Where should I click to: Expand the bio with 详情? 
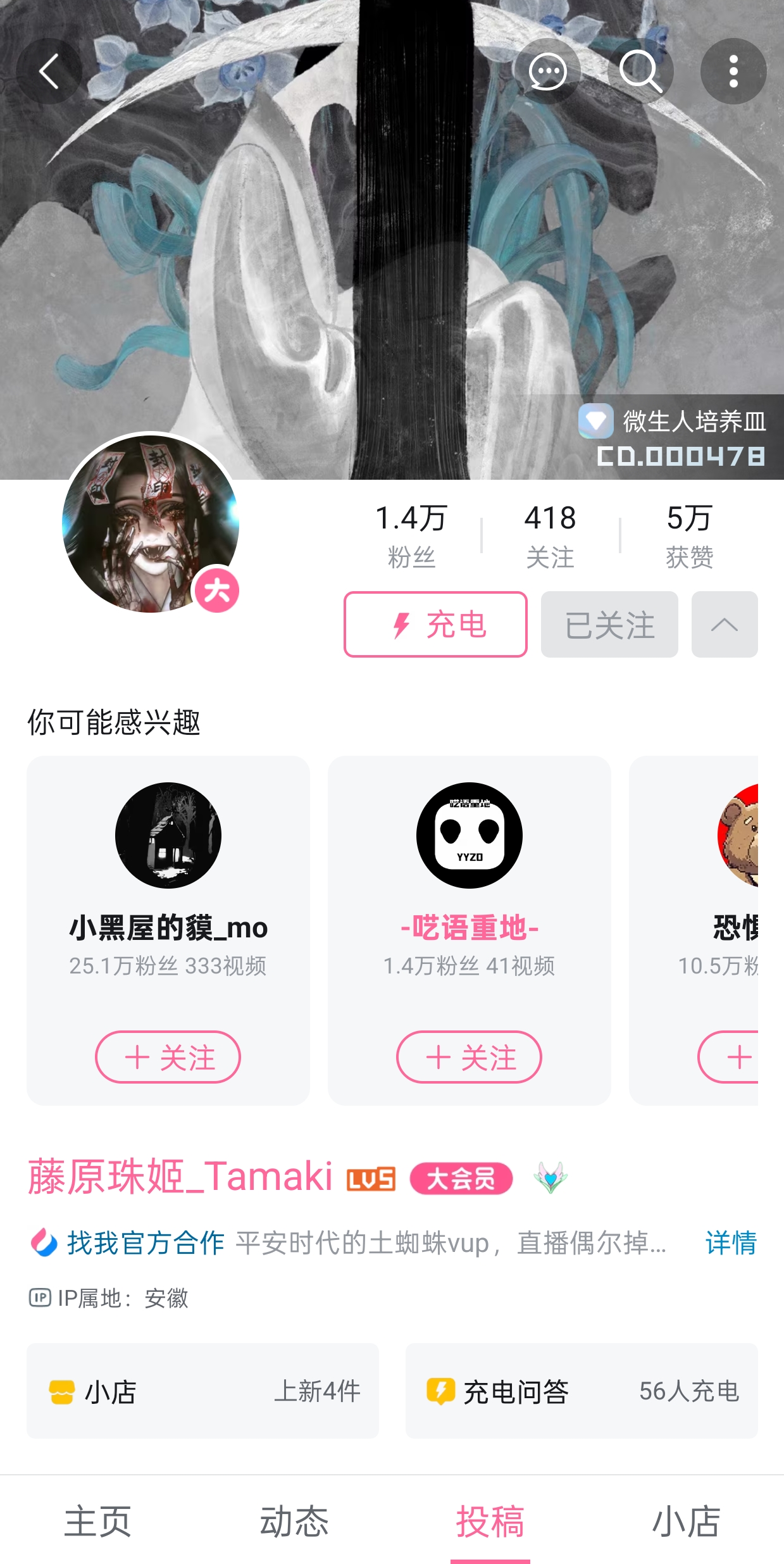731,1242
